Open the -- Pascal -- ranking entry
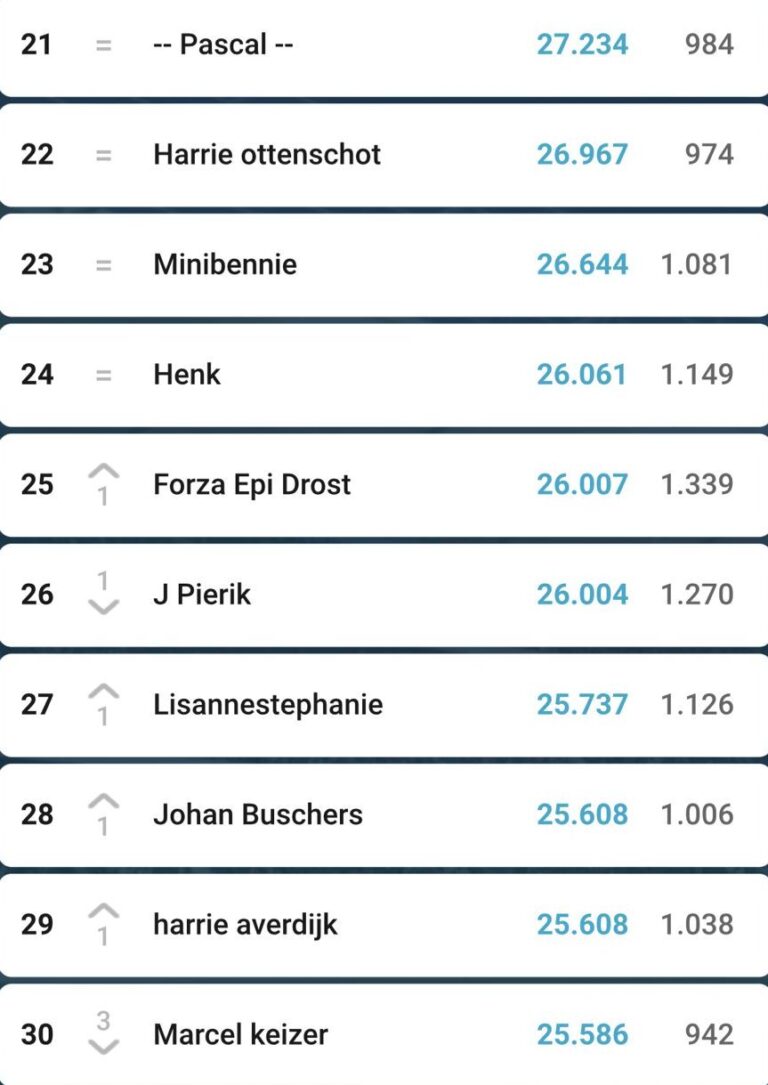This screenshot has width=768, height=1085. tap(223, 45)
